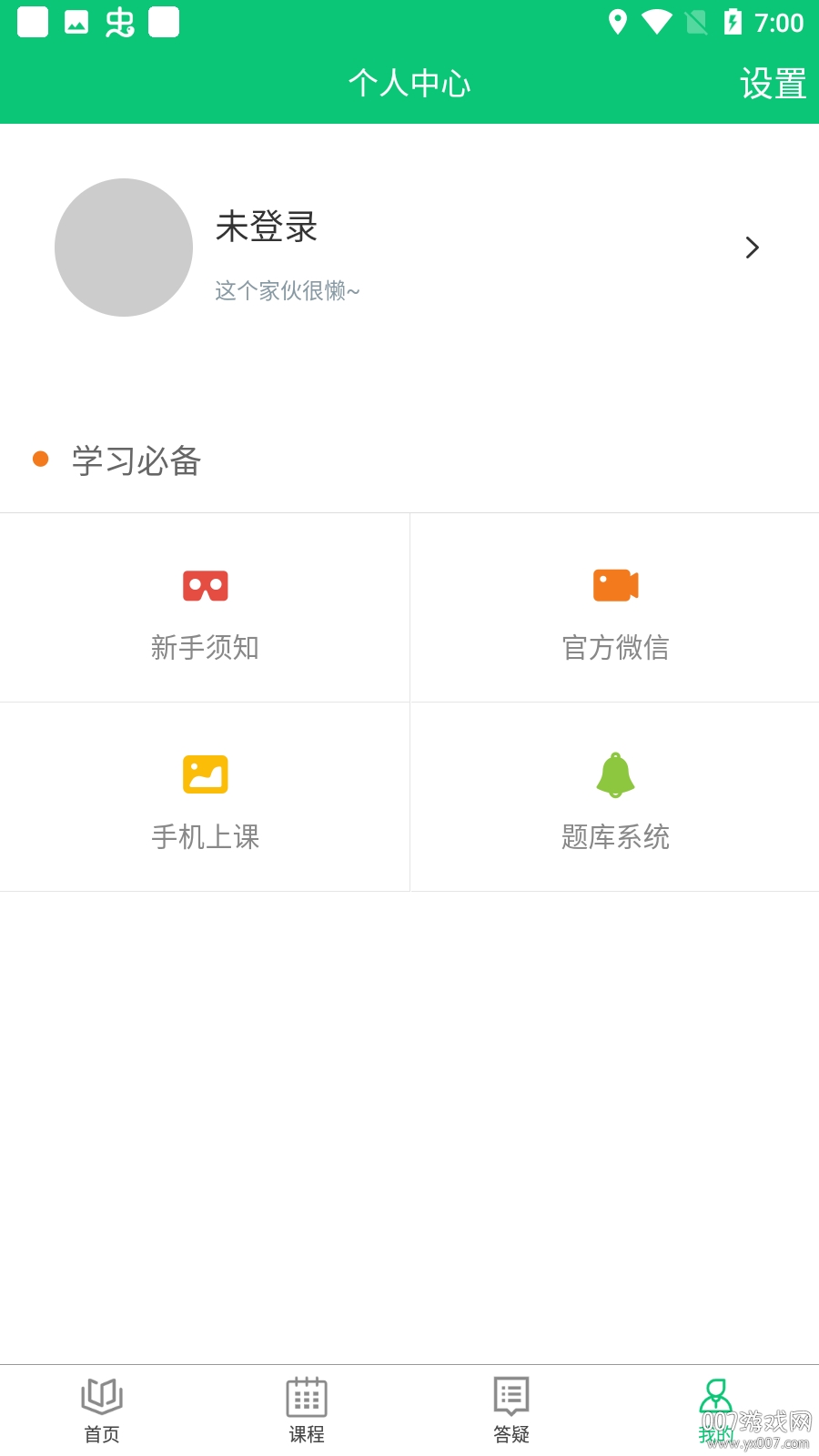Switch to the 首页 tab
The height and width of the screenshot is (1456, 819).
pos(102,1410)
